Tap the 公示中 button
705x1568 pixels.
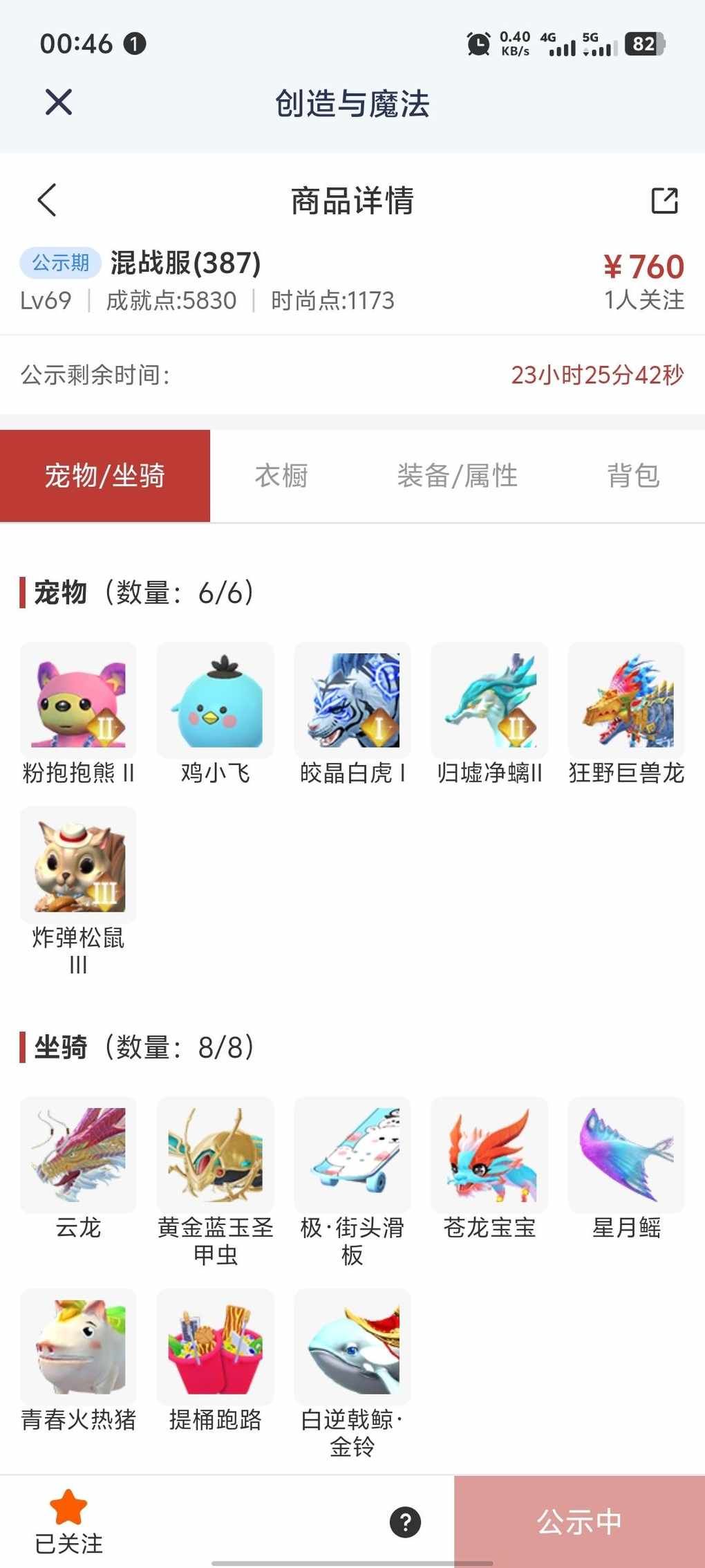click(x=579, y=1522)
